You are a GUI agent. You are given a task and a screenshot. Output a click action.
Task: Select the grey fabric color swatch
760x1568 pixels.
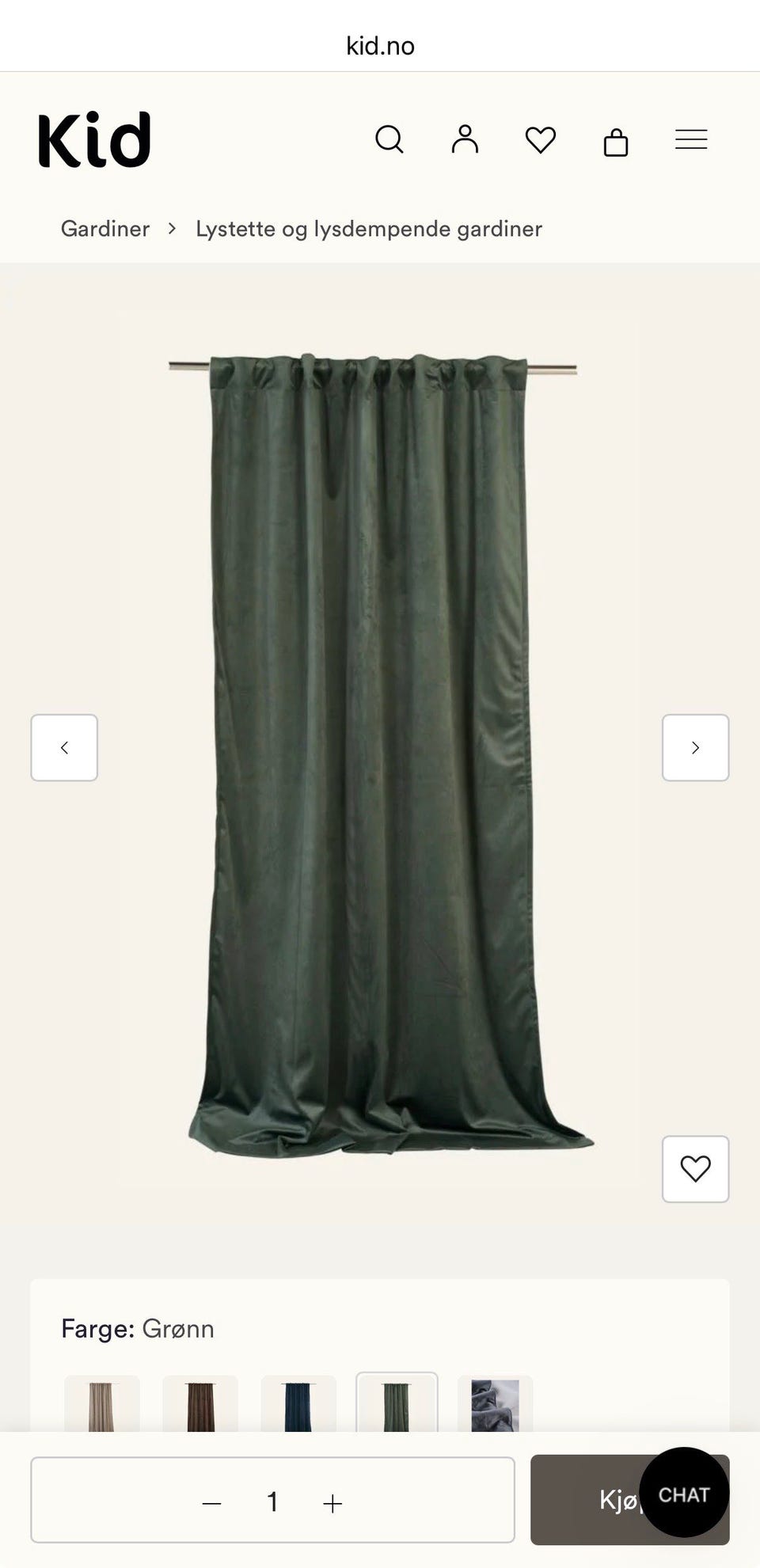pyautogui.click(x=495, y=1403)
